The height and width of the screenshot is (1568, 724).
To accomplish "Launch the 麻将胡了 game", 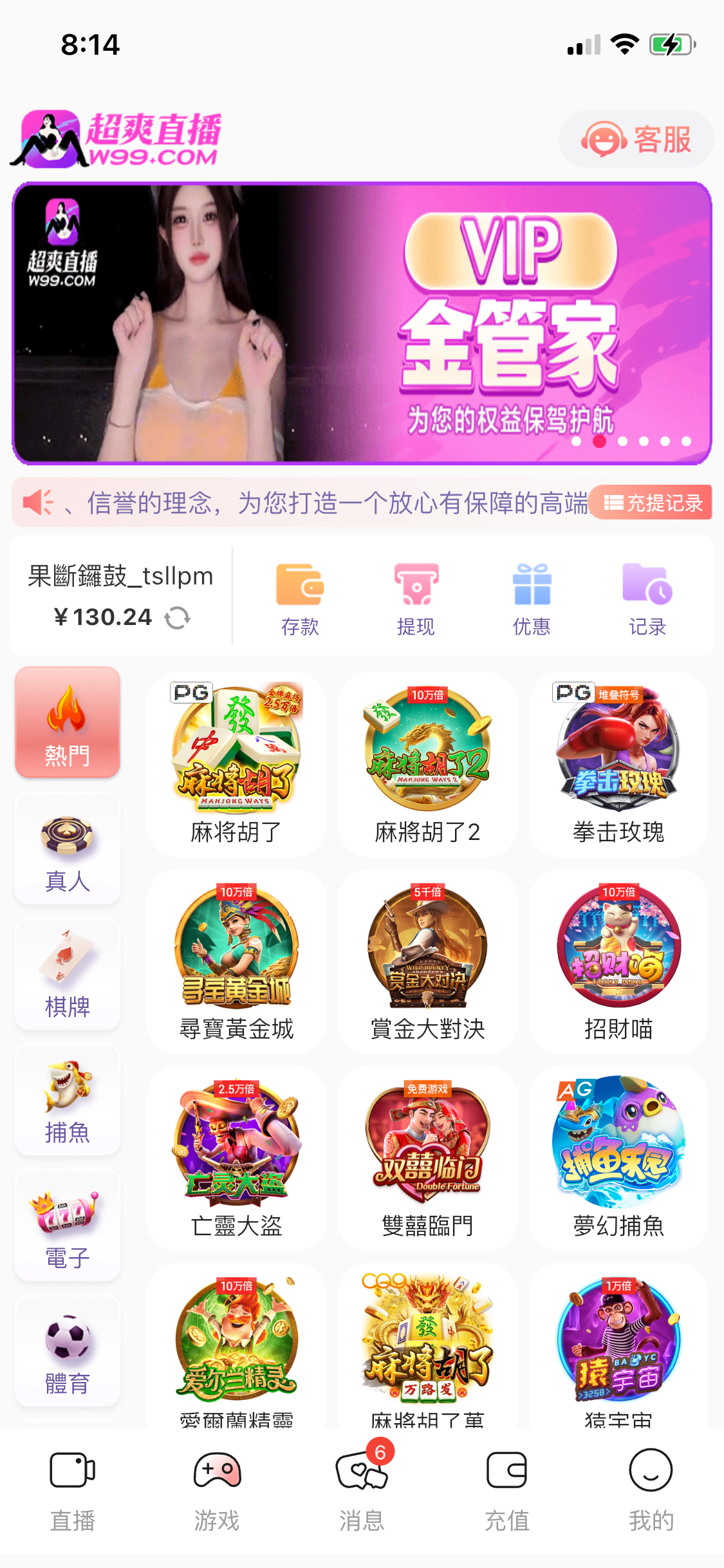I will click(236, 764).
